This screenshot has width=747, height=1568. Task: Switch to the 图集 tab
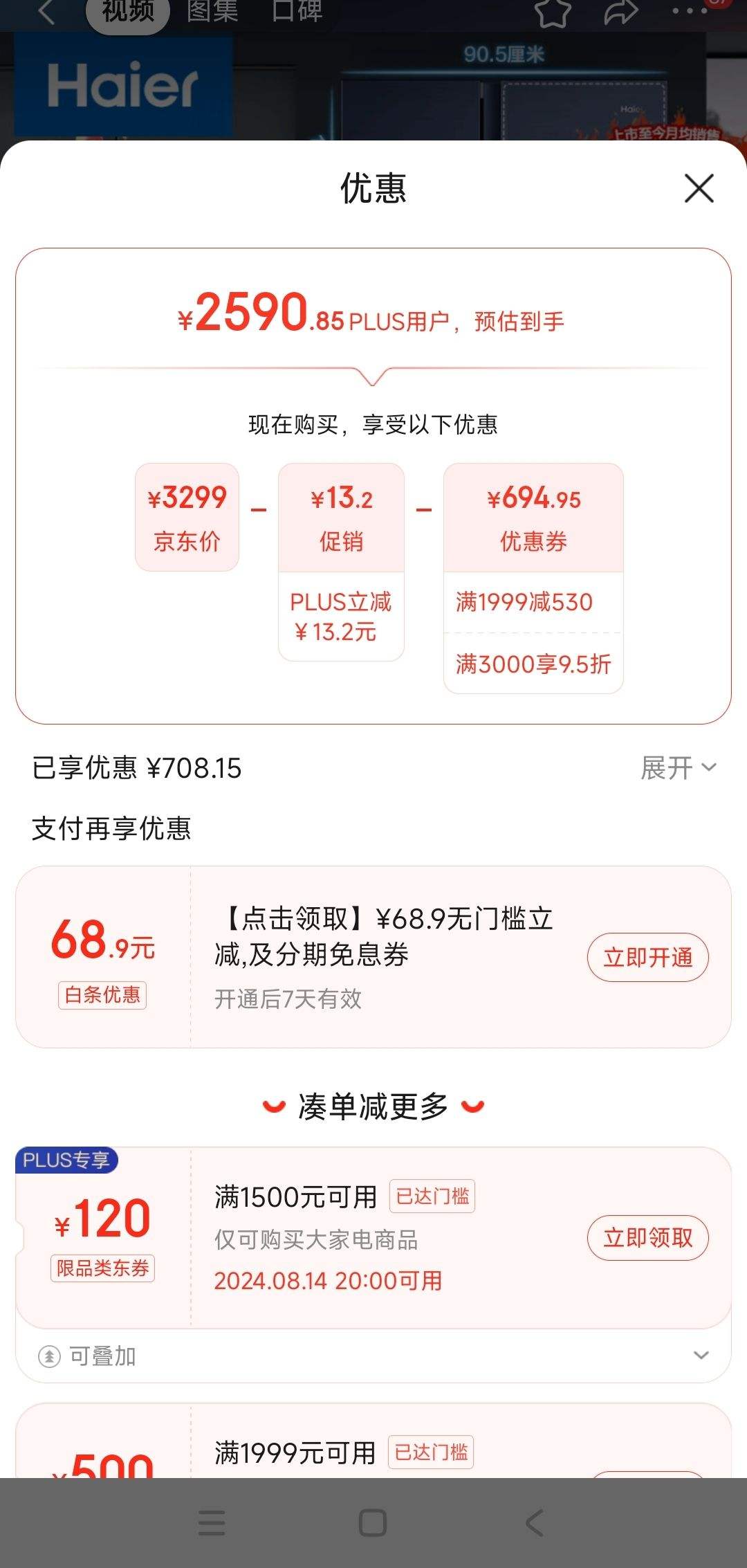(x=212, y=12)
